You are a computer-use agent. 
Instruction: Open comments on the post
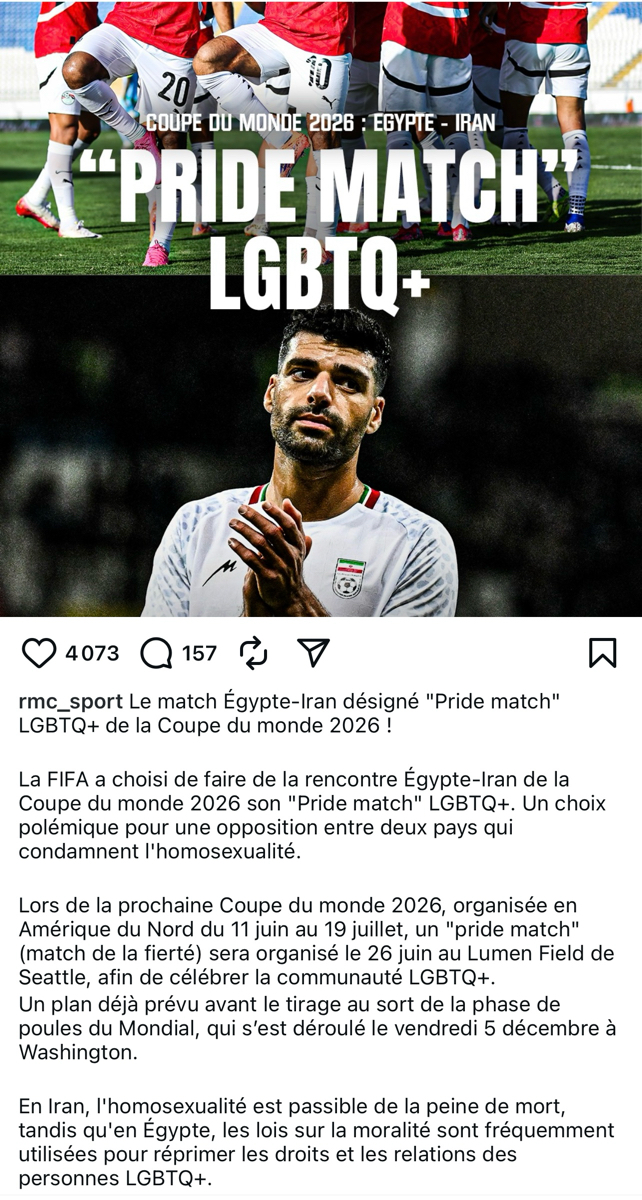[156, 653]
